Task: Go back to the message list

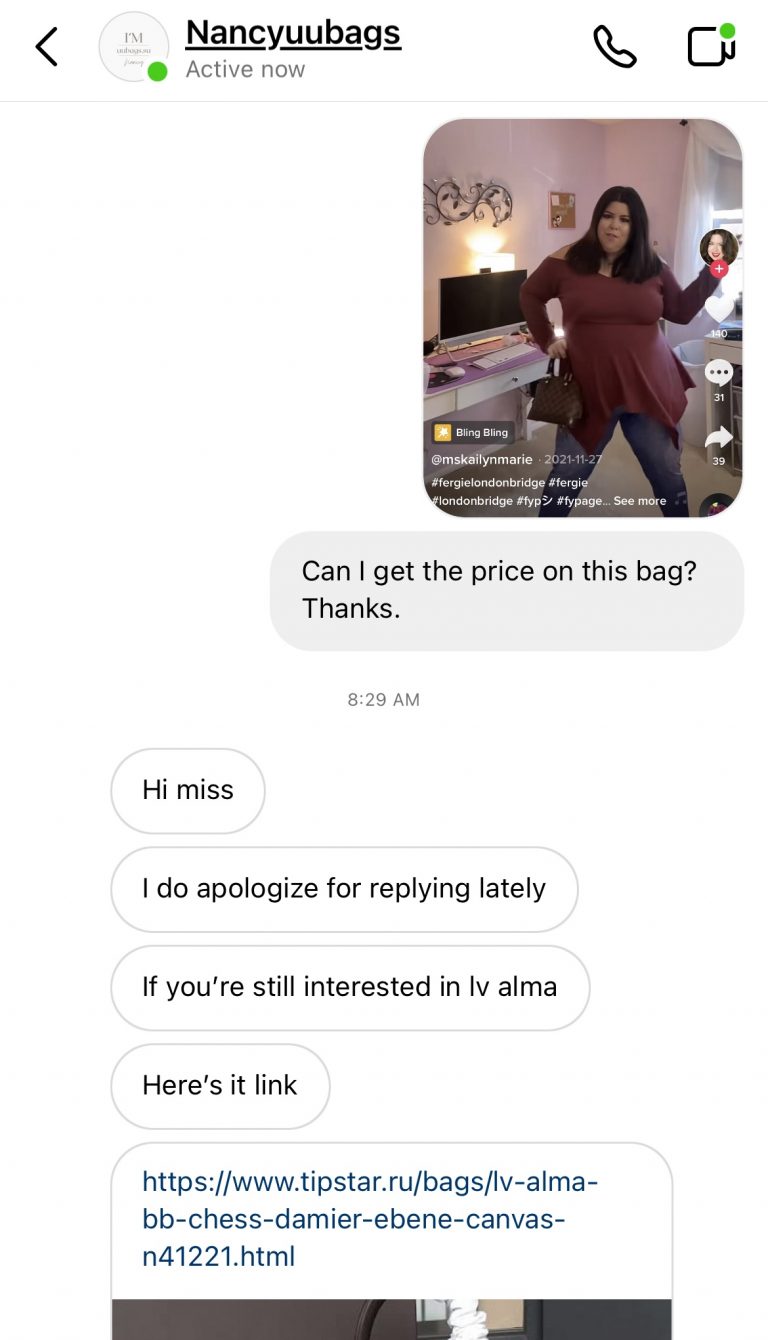Action: coord(46,47)
